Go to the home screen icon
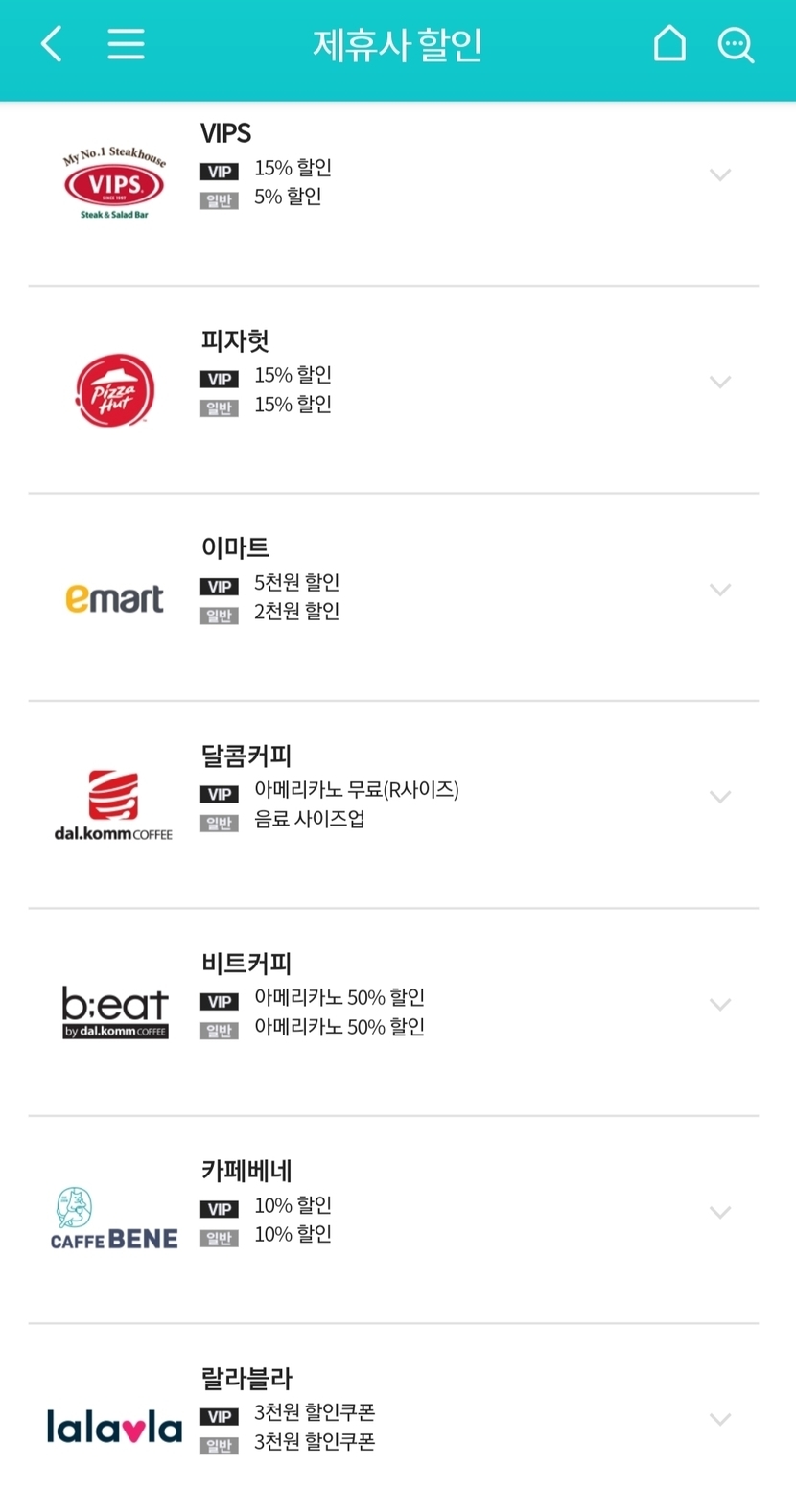Viewport: 796px width, 1512px height. 669,44
